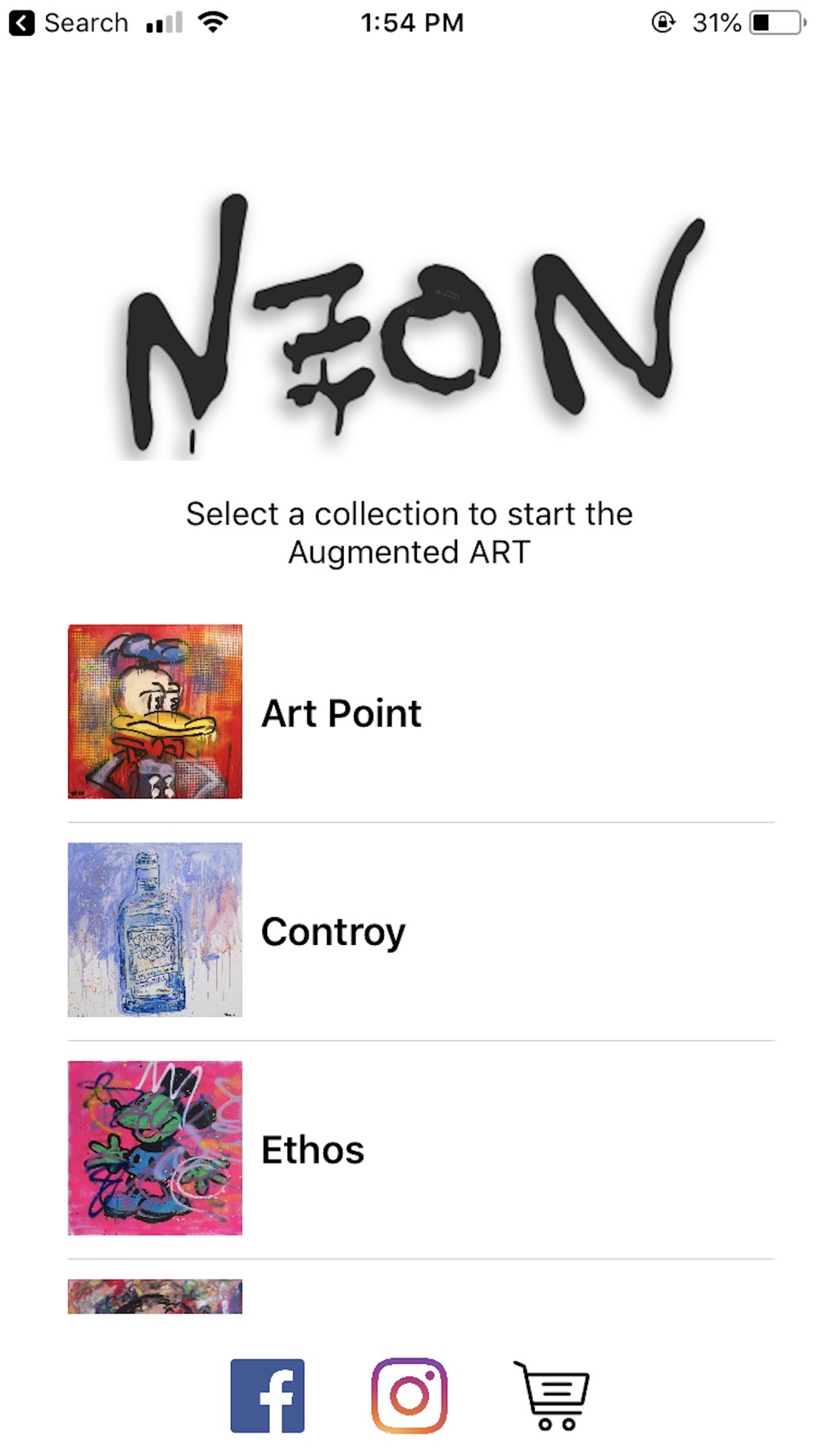
Task: Open the Ethos collection
Action: tap(420, 1149)
